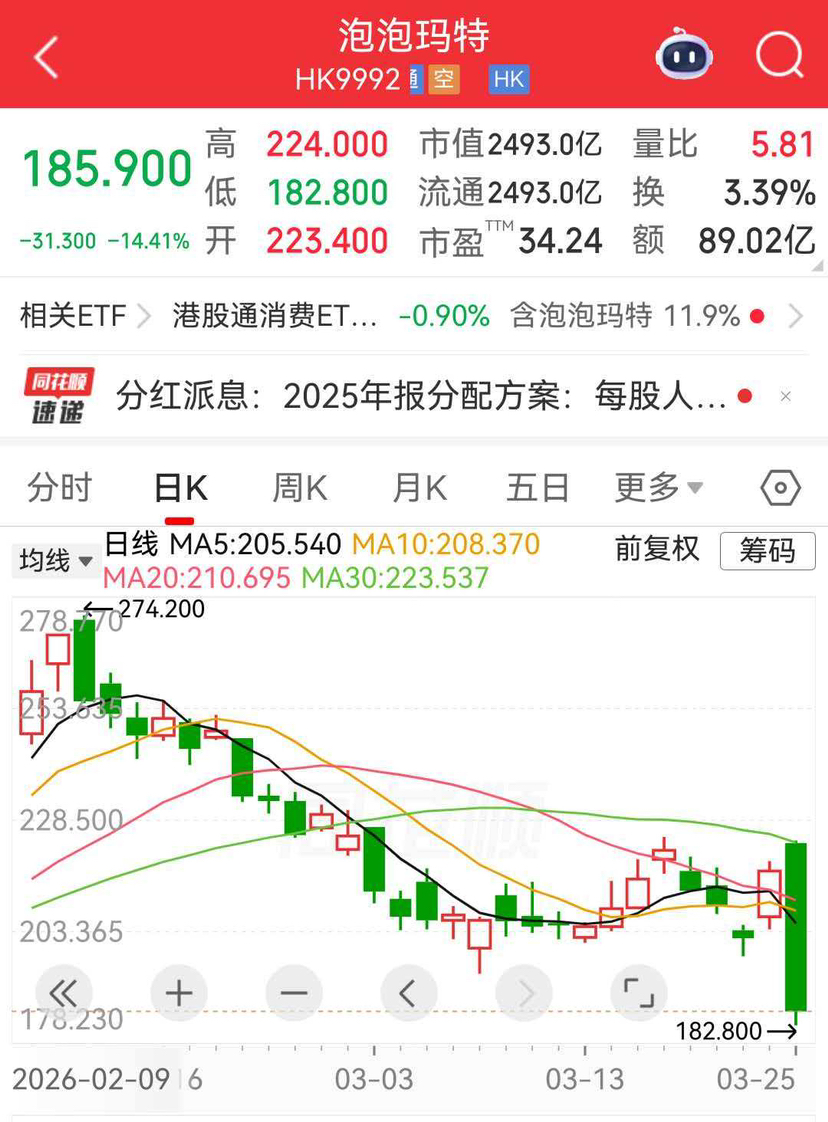Open stock search magnifier
Image resolution: width=828 pixels, height=1122 pixels.
[x=779, y=55]
